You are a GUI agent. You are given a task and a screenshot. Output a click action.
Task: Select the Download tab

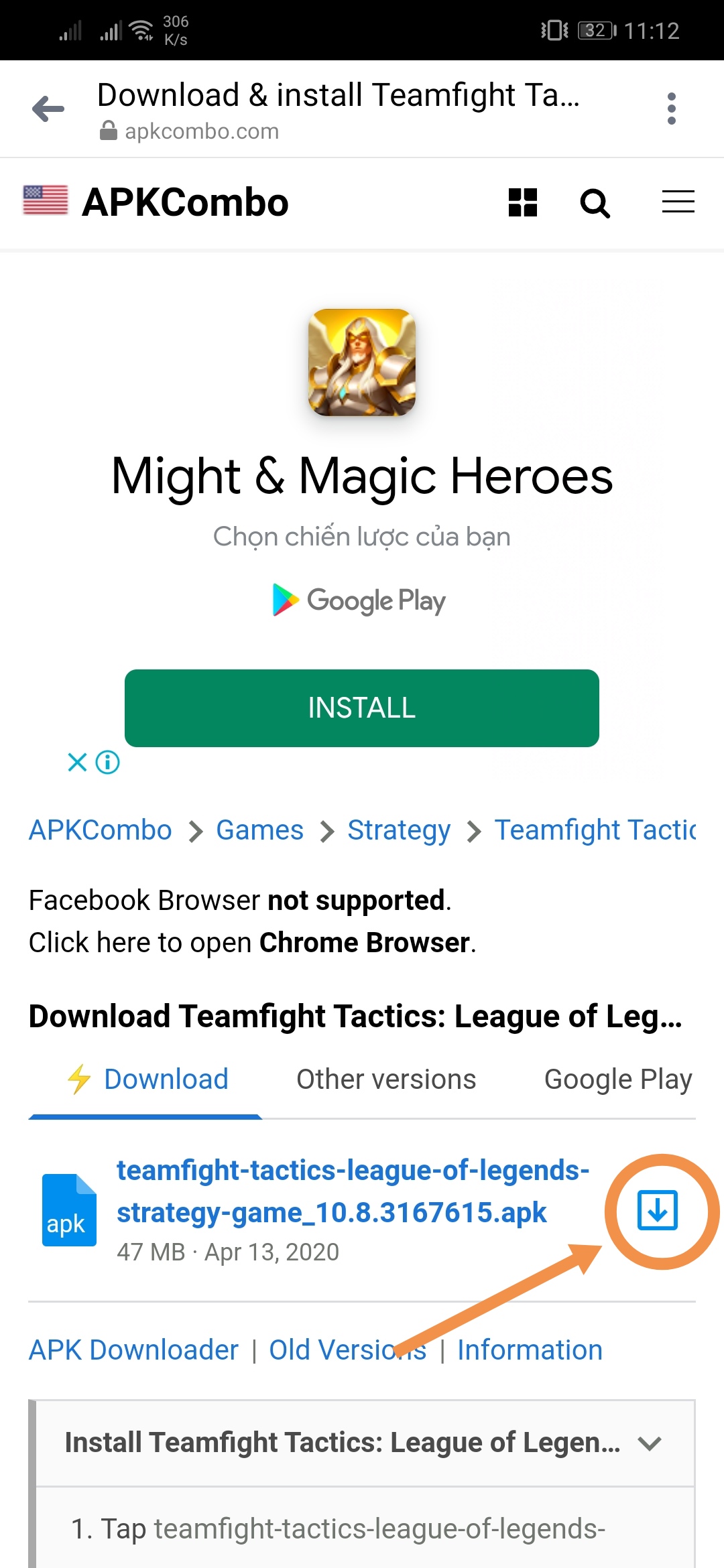point(147,1080)
